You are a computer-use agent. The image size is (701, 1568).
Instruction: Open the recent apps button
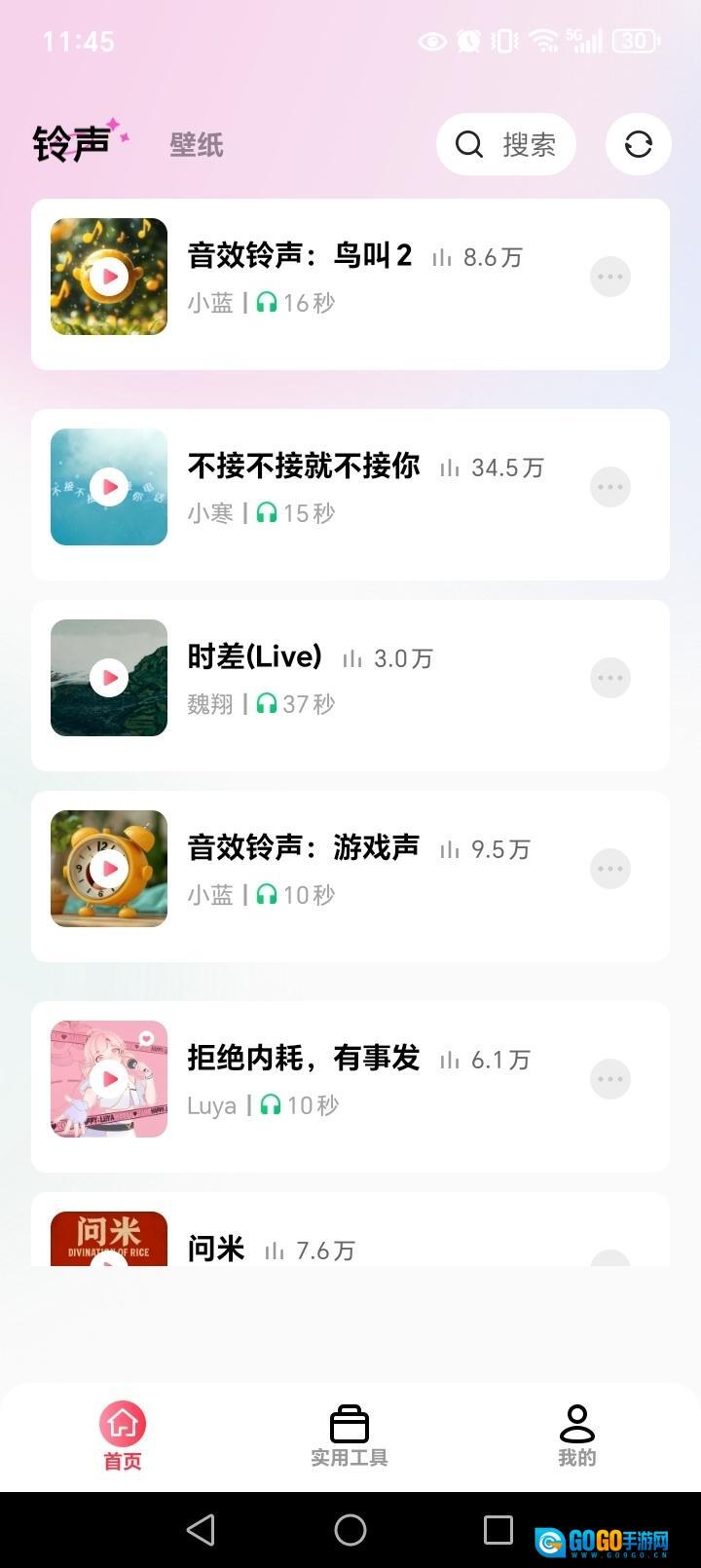[498, 1529]
